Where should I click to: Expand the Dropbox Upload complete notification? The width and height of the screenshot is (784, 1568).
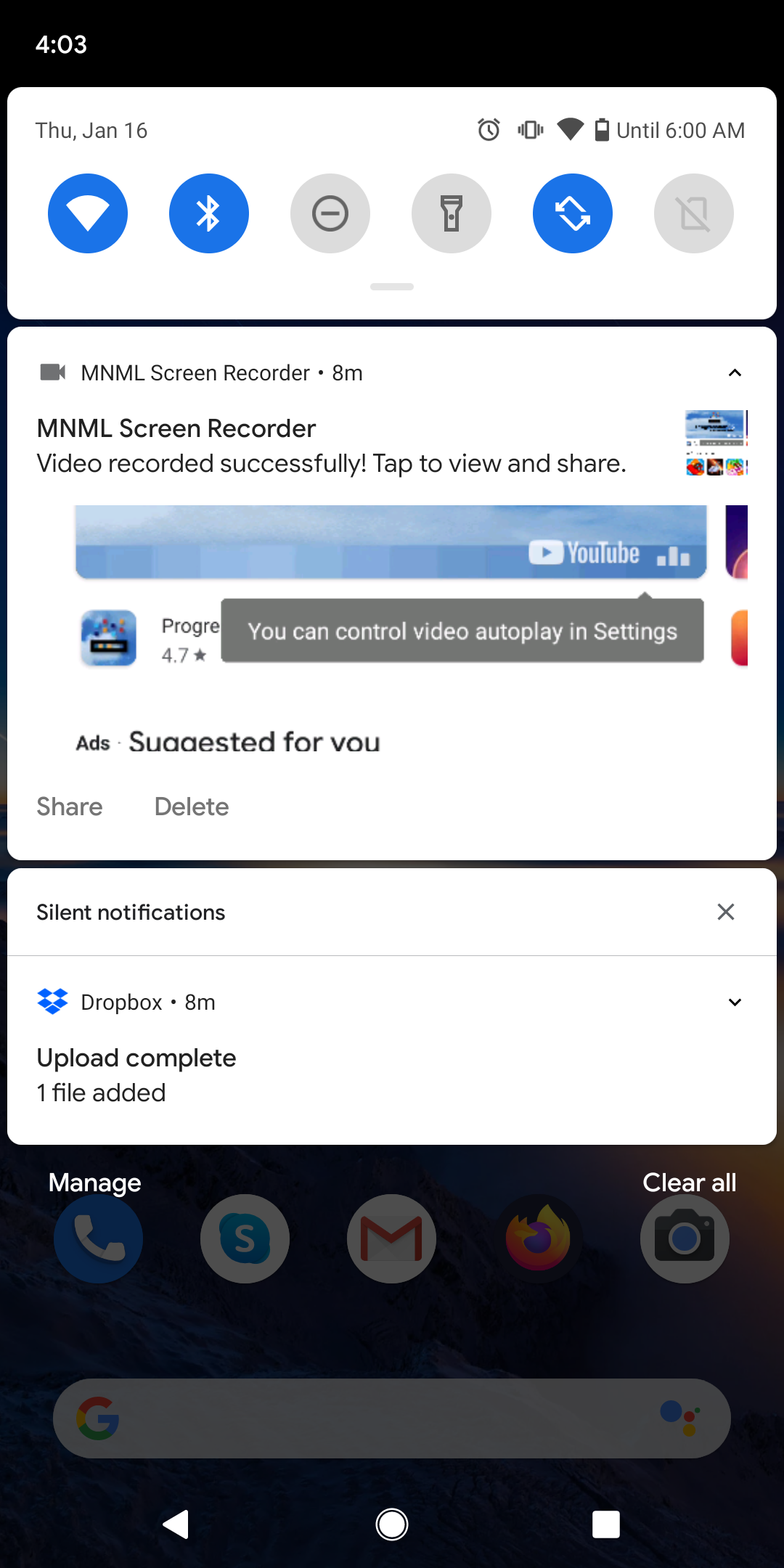(x=735, y=1002)
